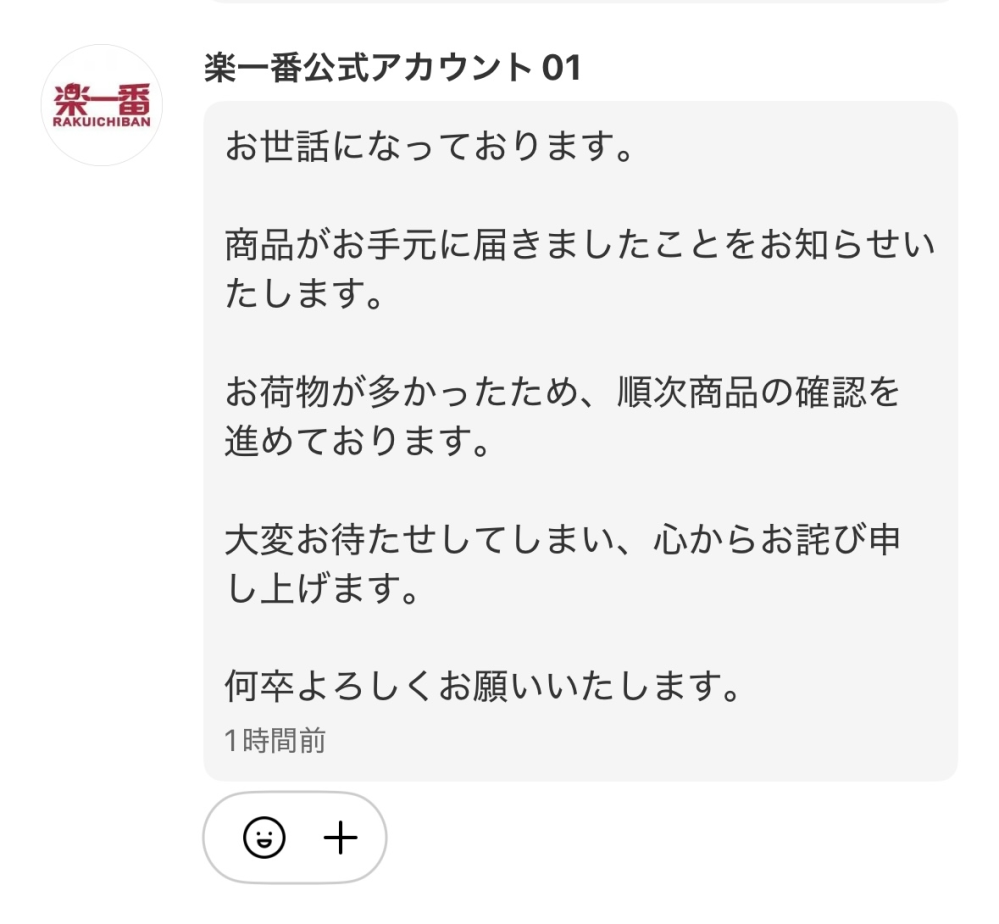Add a reaction to the 楽一番 message
999x924 pixels.
pos(265,838)
